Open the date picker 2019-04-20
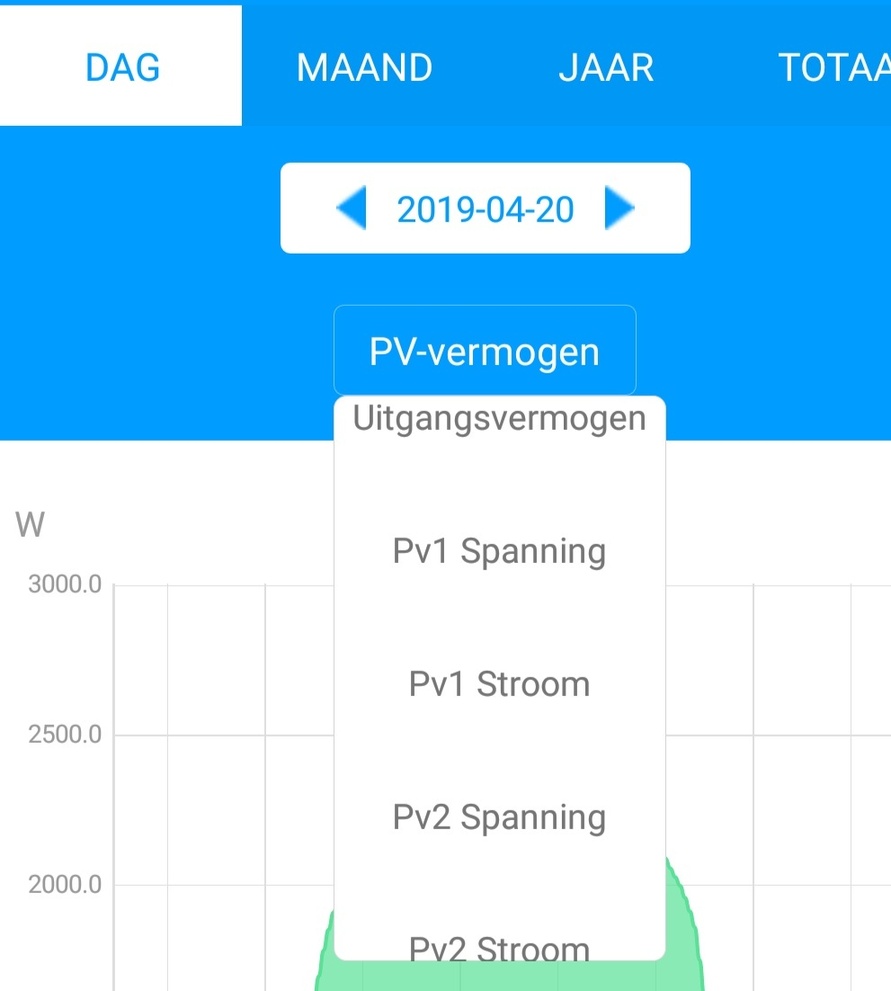The image size is (891, 991). [x=485, y=209]
